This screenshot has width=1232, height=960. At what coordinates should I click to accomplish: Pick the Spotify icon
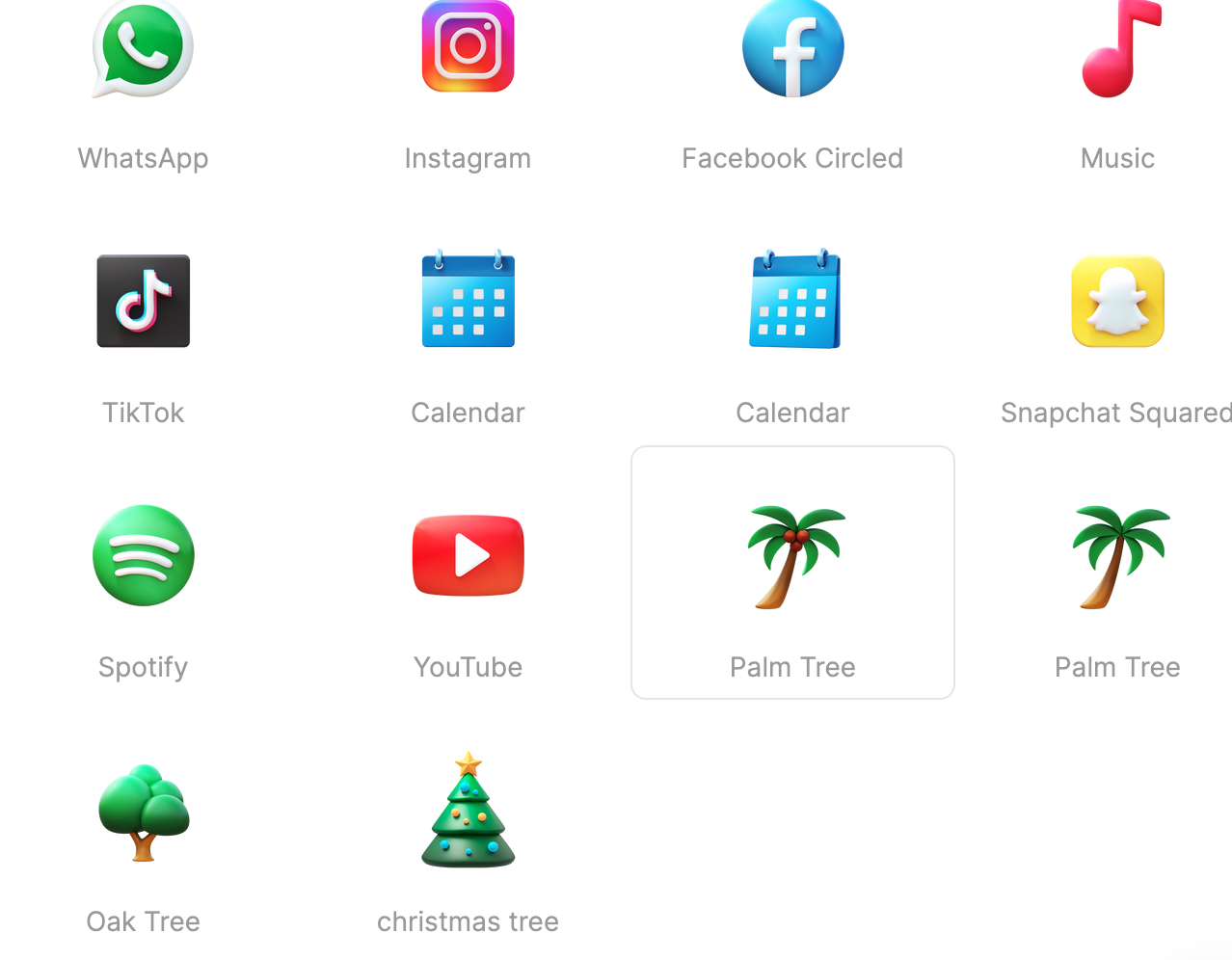pyautogui.click(x=143, y=555)
